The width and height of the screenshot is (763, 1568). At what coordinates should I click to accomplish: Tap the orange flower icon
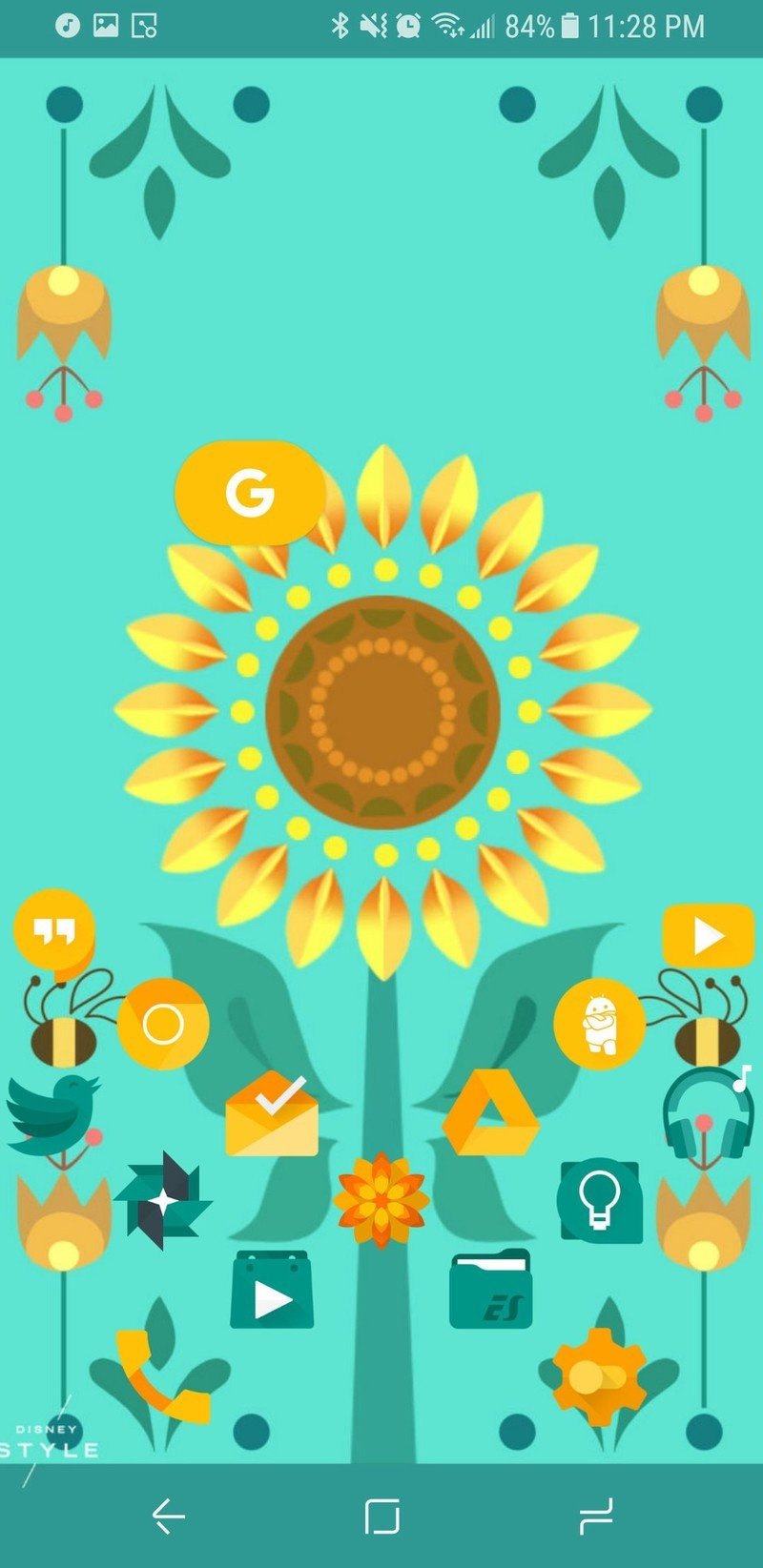[x=381, y=1200]
